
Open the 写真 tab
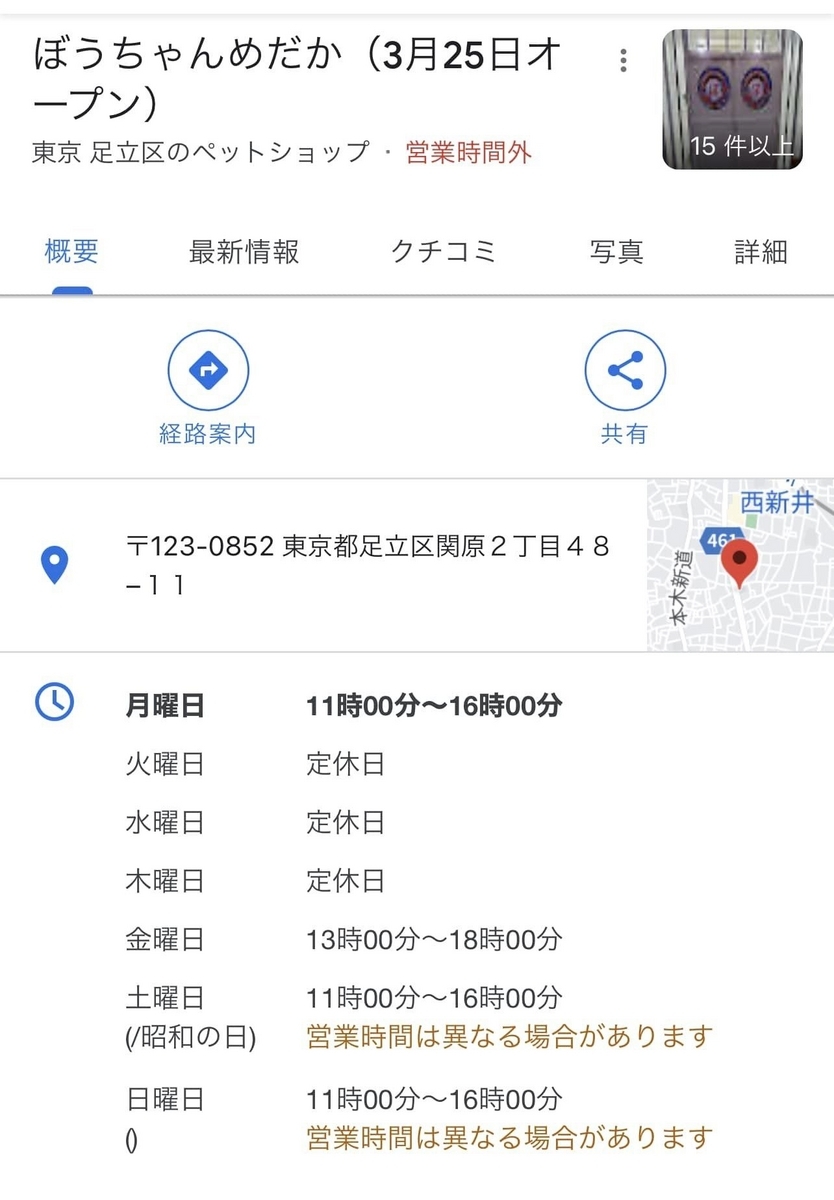tap(616, 252)
